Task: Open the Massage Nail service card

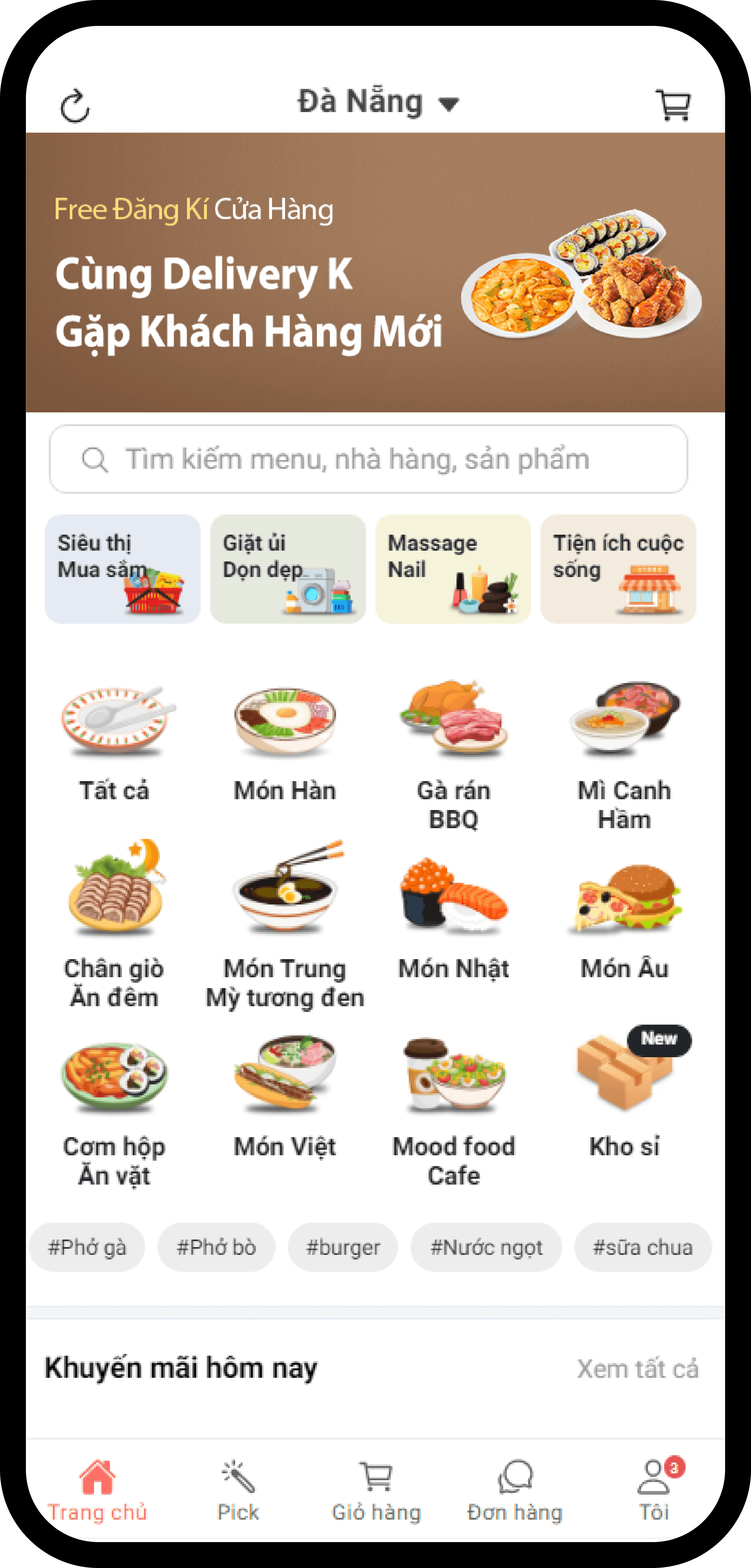Action: coord(452,569)
